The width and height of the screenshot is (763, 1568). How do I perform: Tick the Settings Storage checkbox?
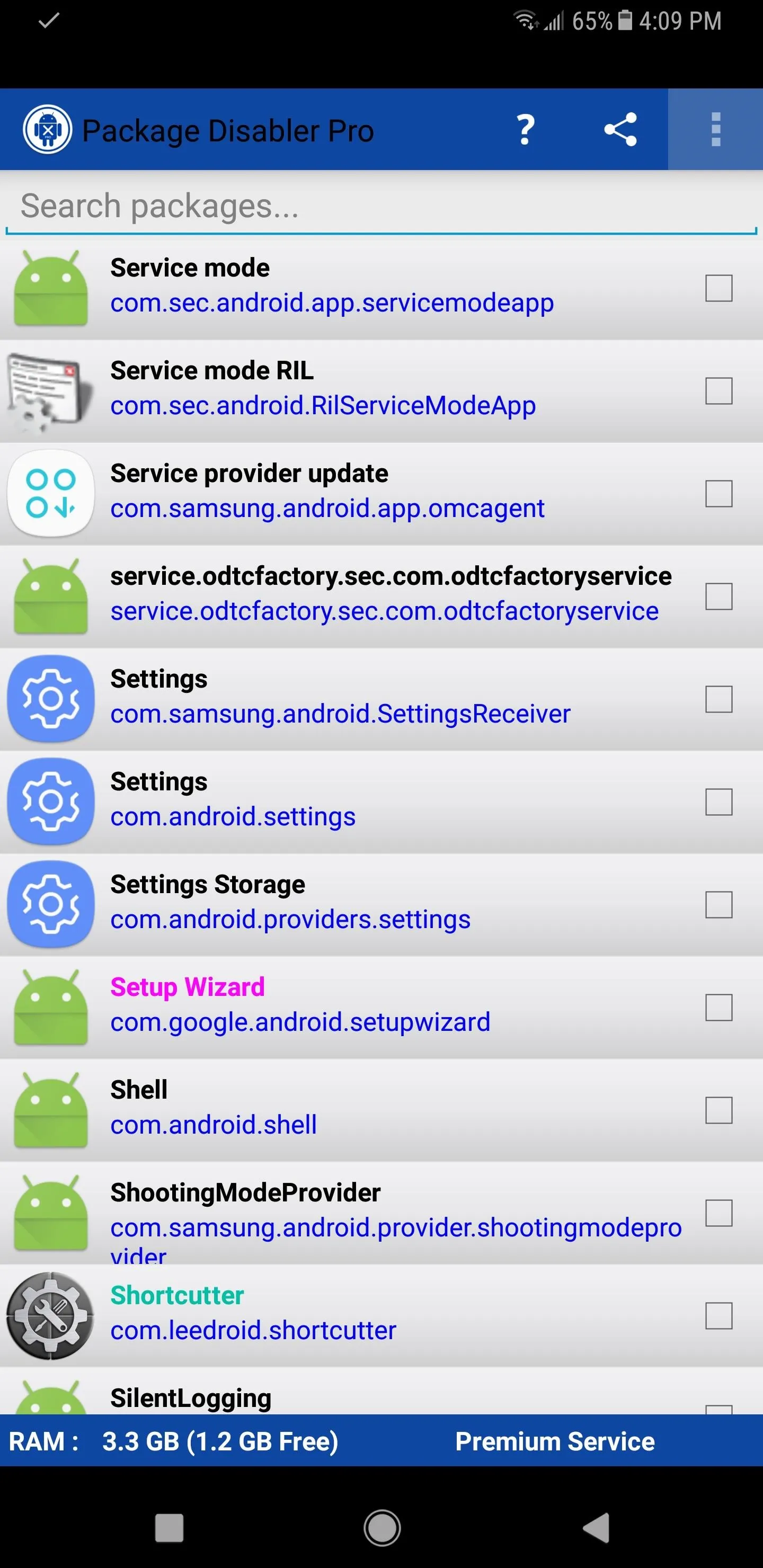tap(718, 905)
